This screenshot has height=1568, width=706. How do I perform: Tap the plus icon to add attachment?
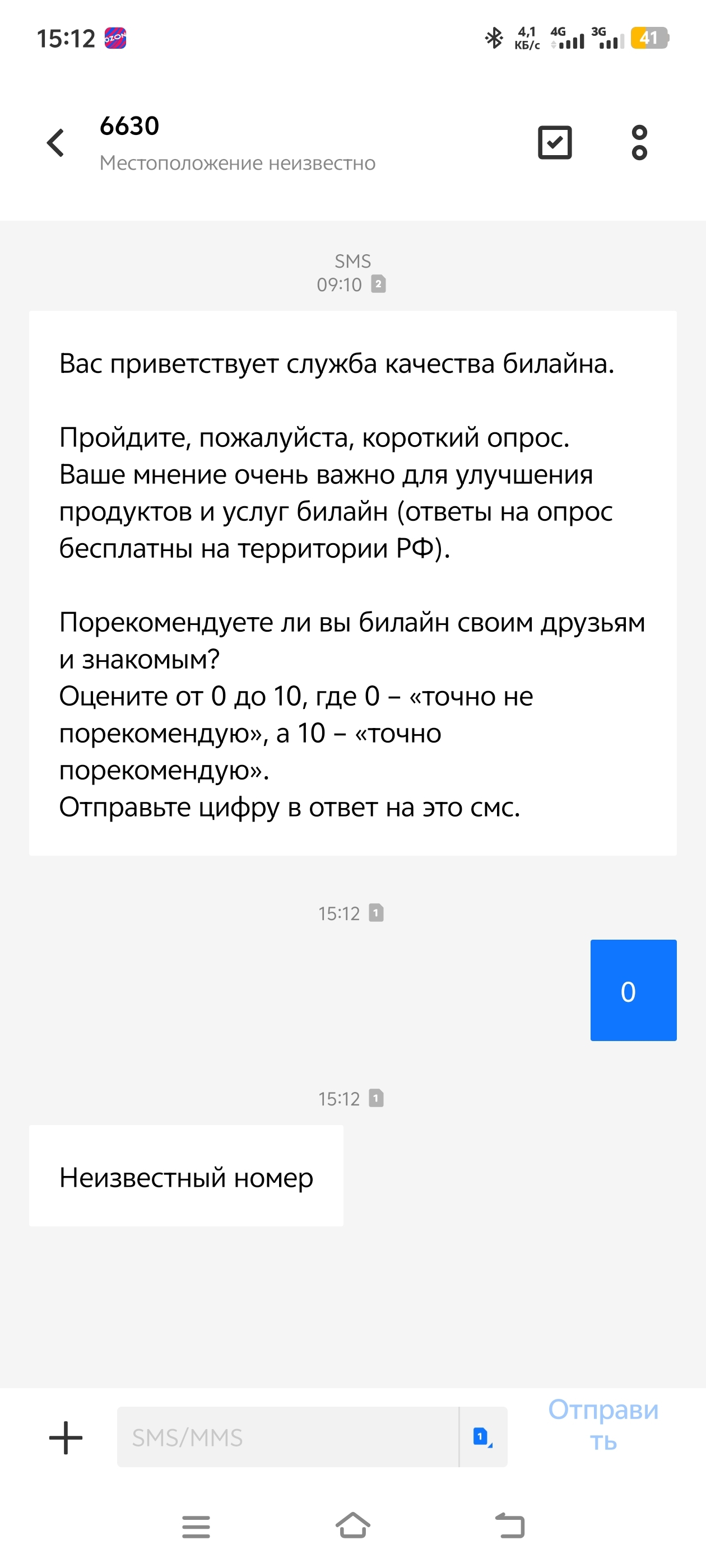pyautogui.click(x=66, y=1438)
